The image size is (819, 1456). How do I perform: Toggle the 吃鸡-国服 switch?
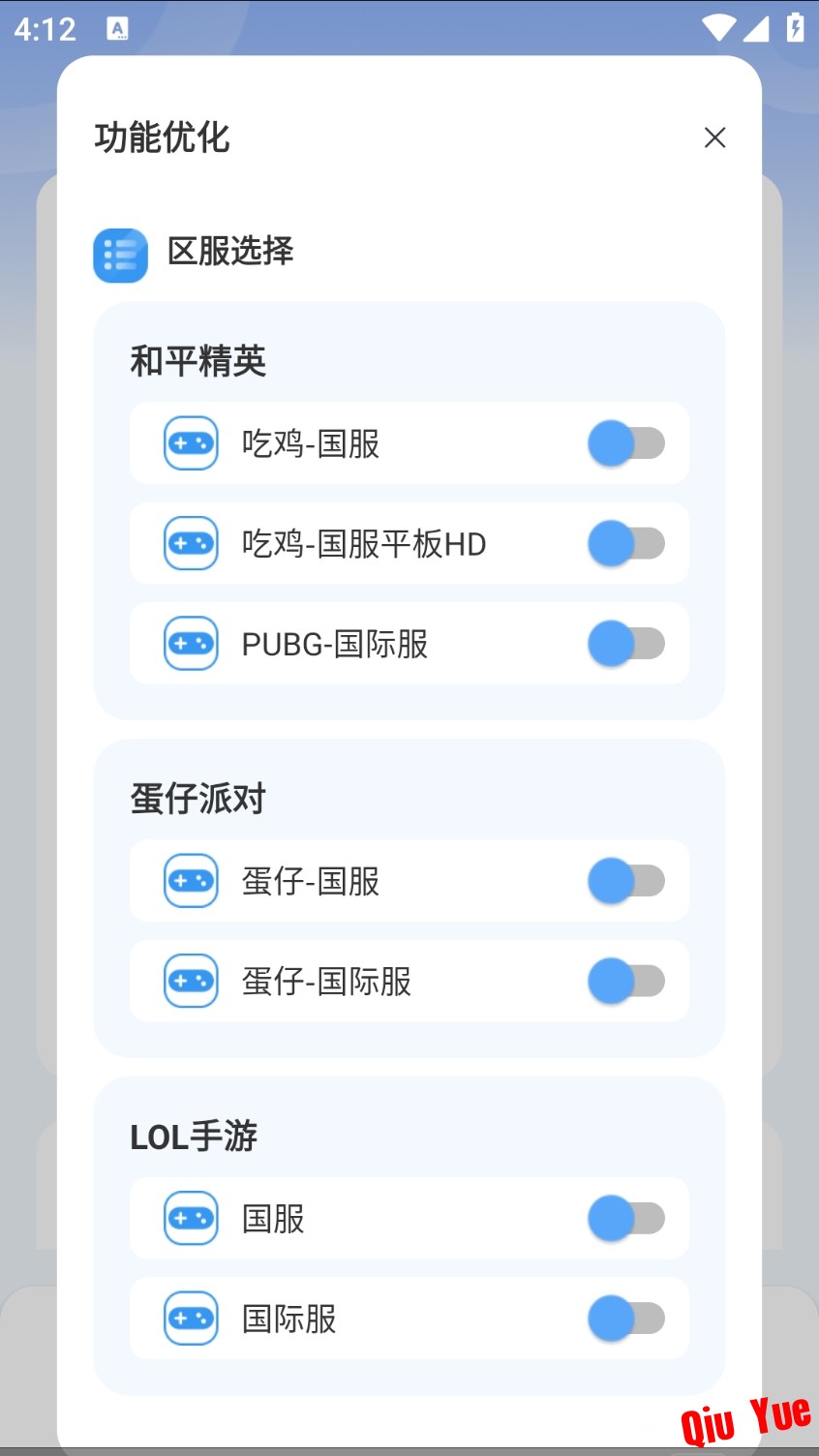(x=626, y=443)
